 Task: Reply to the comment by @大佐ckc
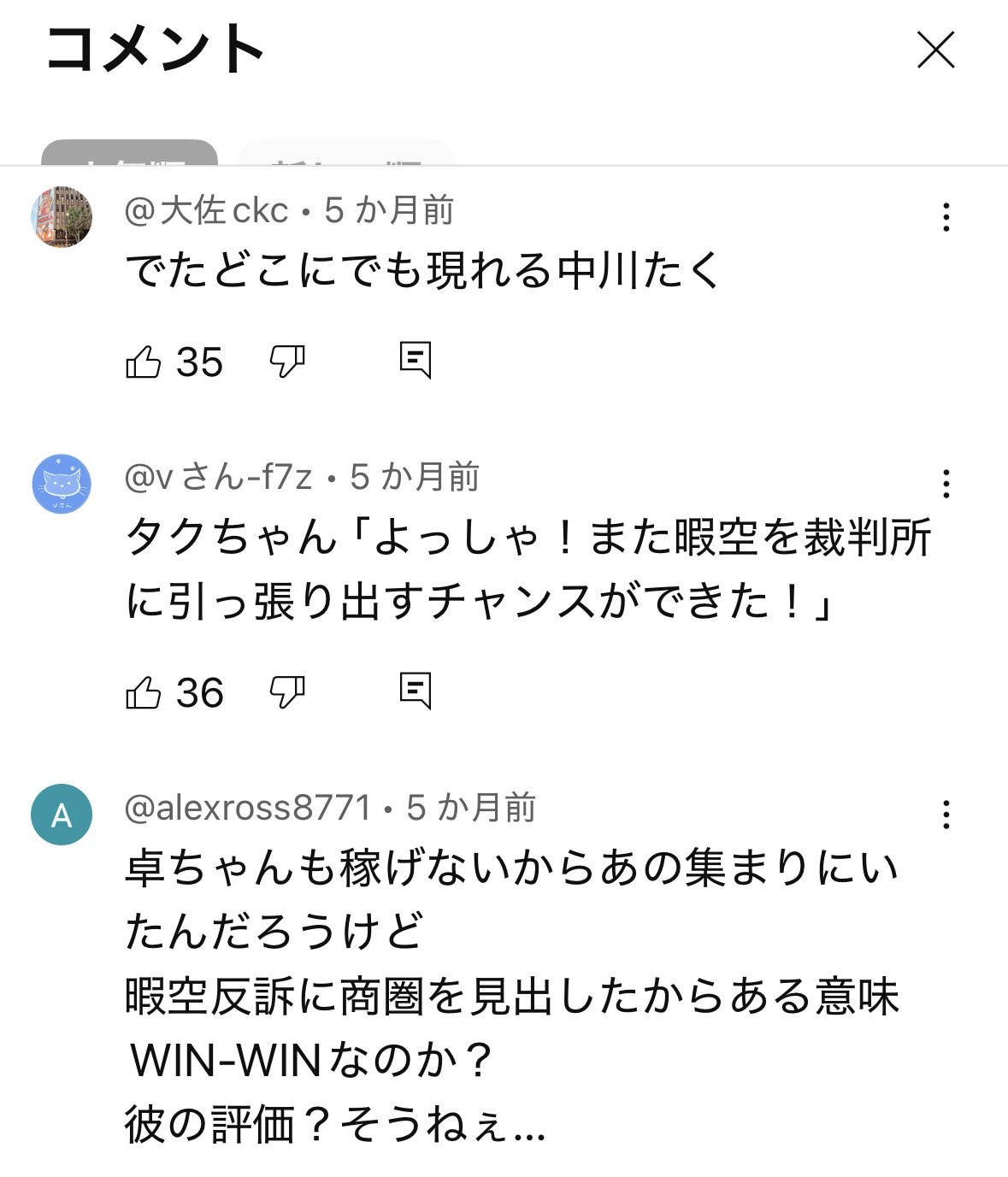pos(416,360)
